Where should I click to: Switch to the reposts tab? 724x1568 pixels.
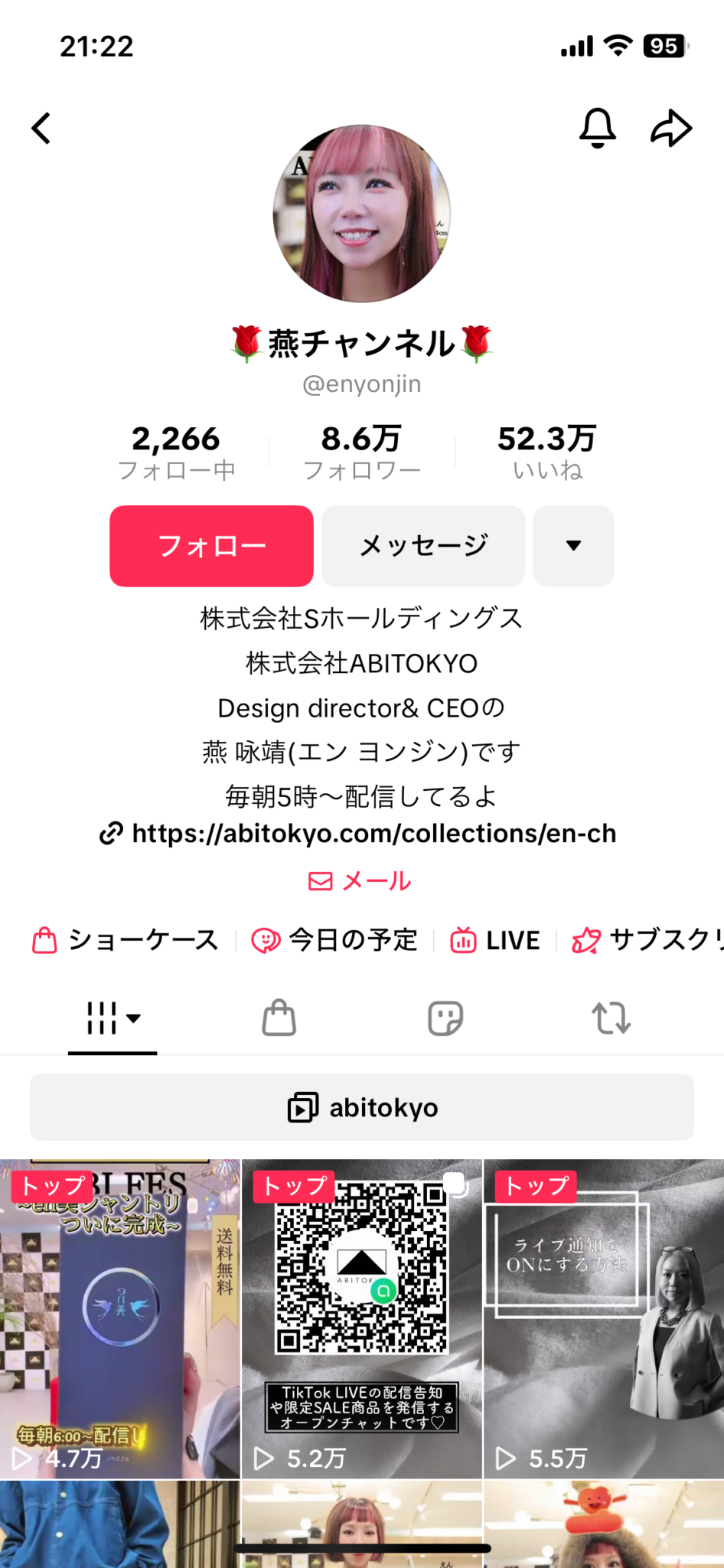pyautogui.click(x=611, y=1018)
